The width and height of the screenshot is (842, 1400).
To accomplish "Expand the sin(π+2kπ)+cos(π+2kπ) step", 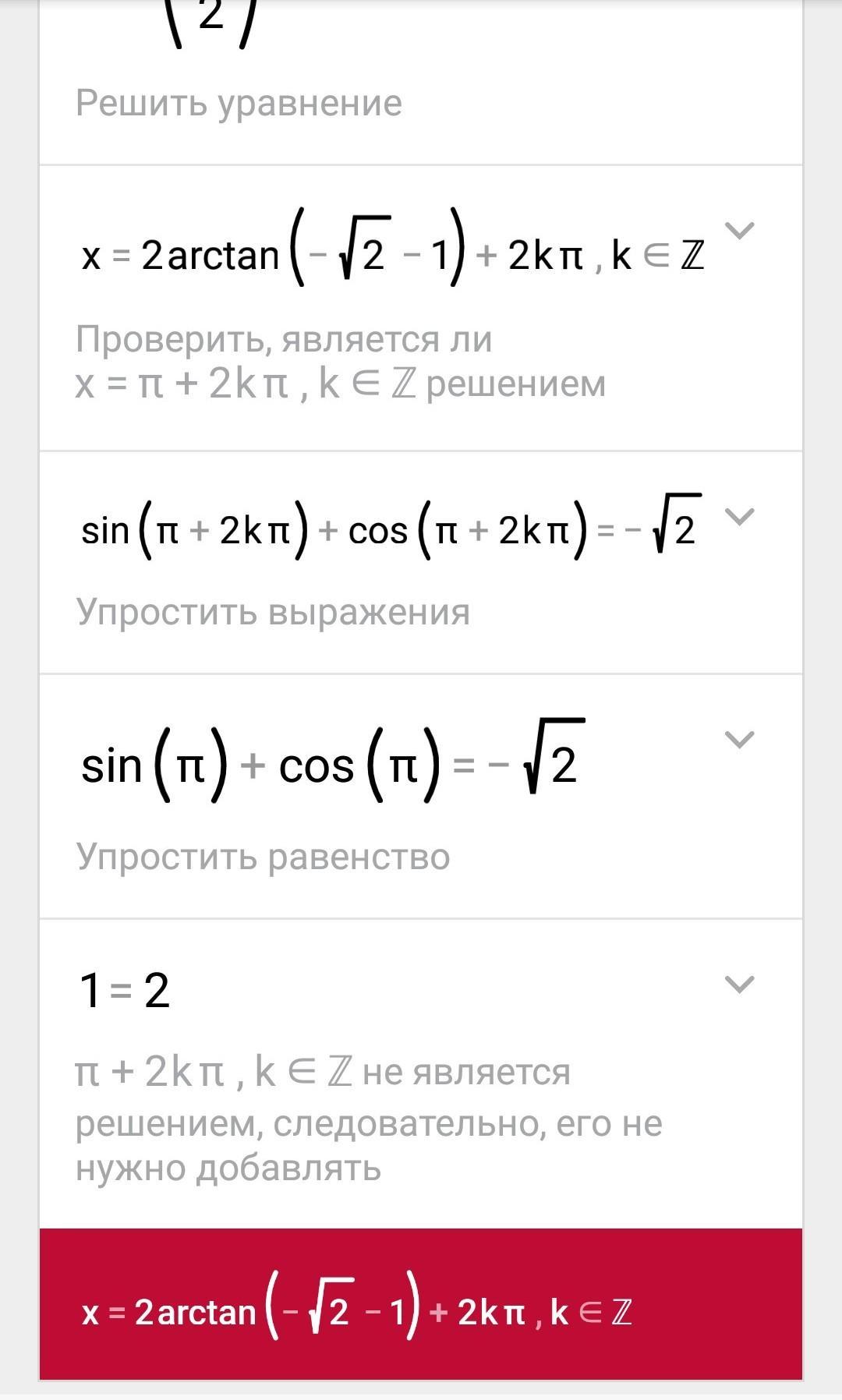I will (x=739, y=517).
